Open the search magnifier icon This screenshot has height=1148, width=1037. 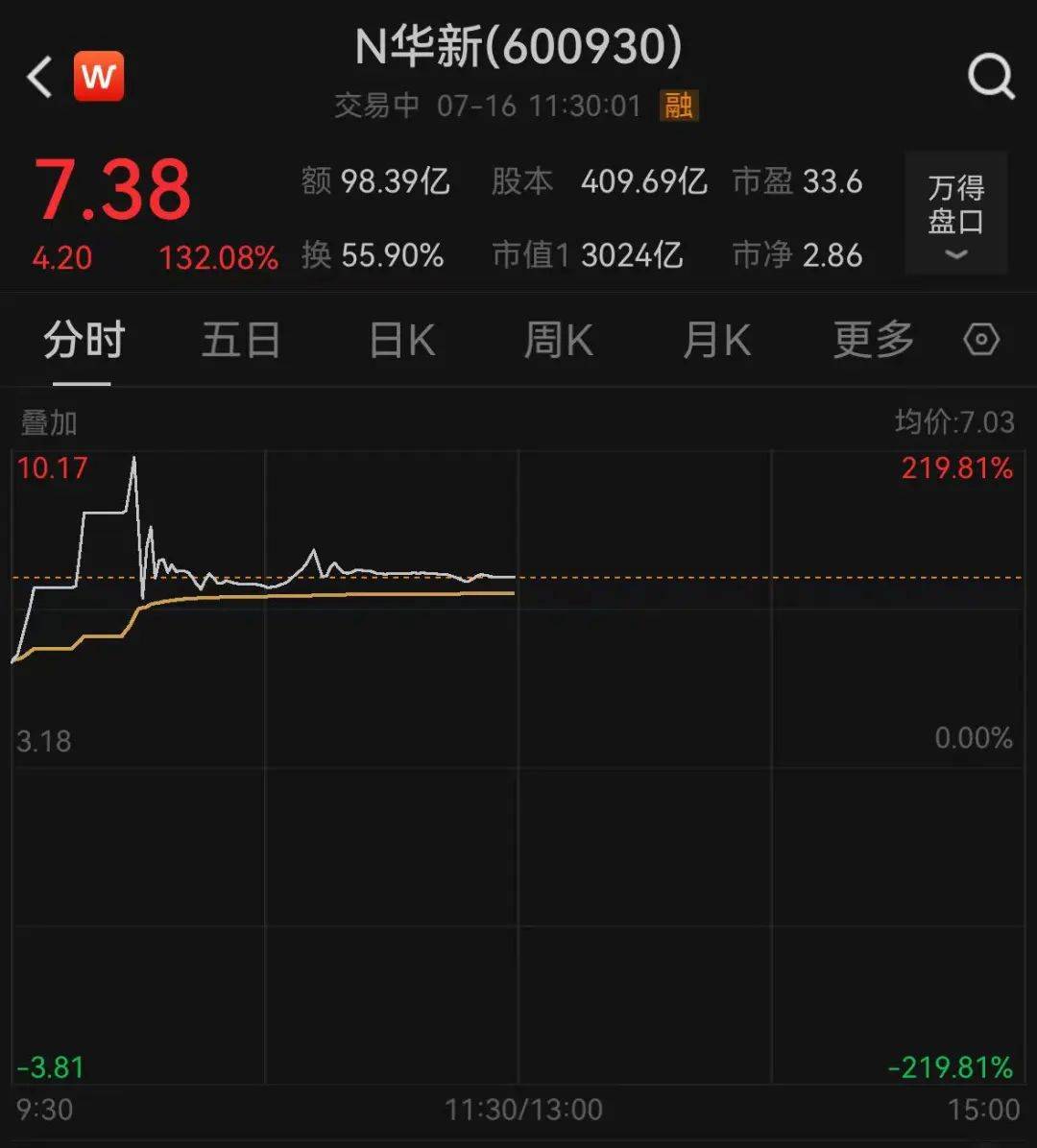tap(991, 75)
